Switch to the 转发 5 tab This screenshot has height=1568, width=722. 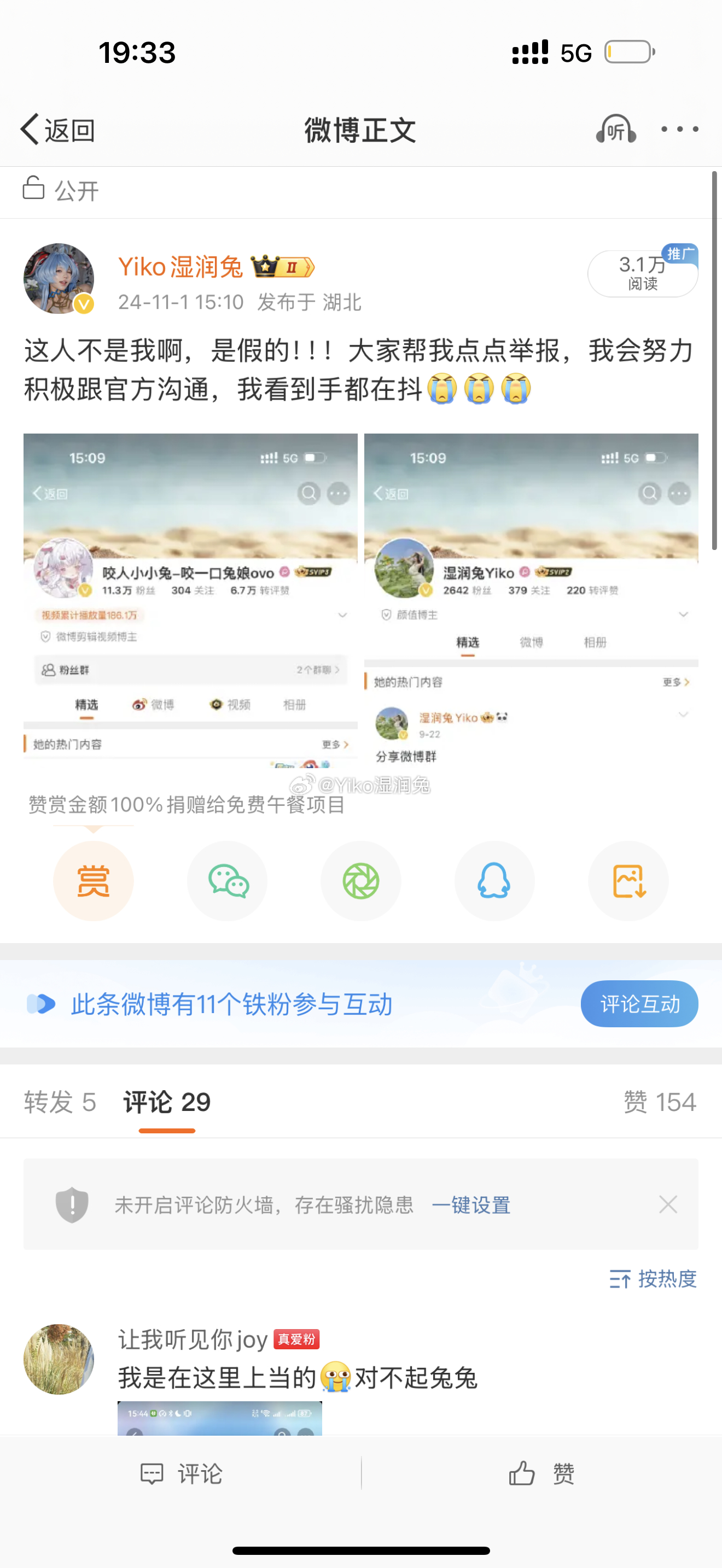(60, 1102)
